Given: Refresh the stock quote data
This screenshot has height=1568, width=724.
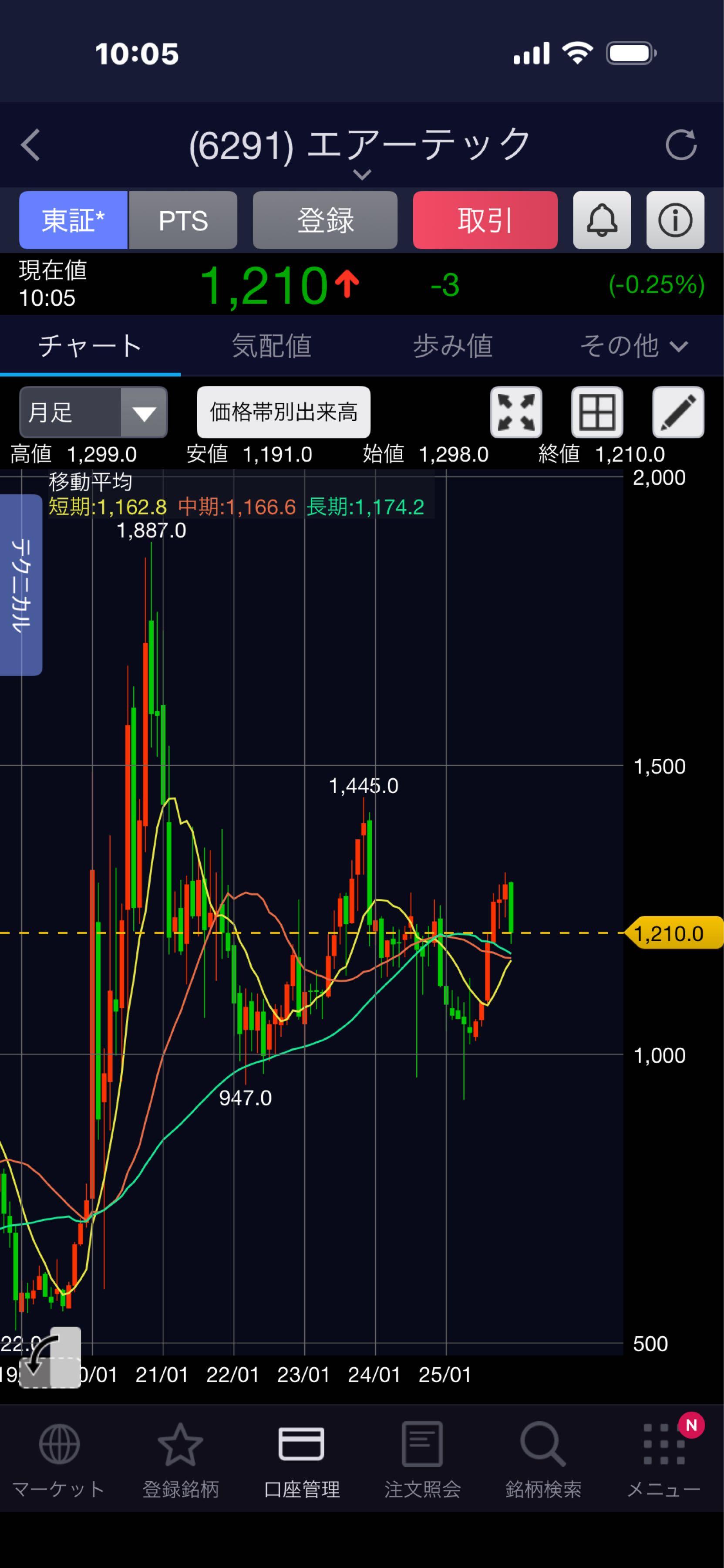Looking at the screenshot, I should click(680, 145).
